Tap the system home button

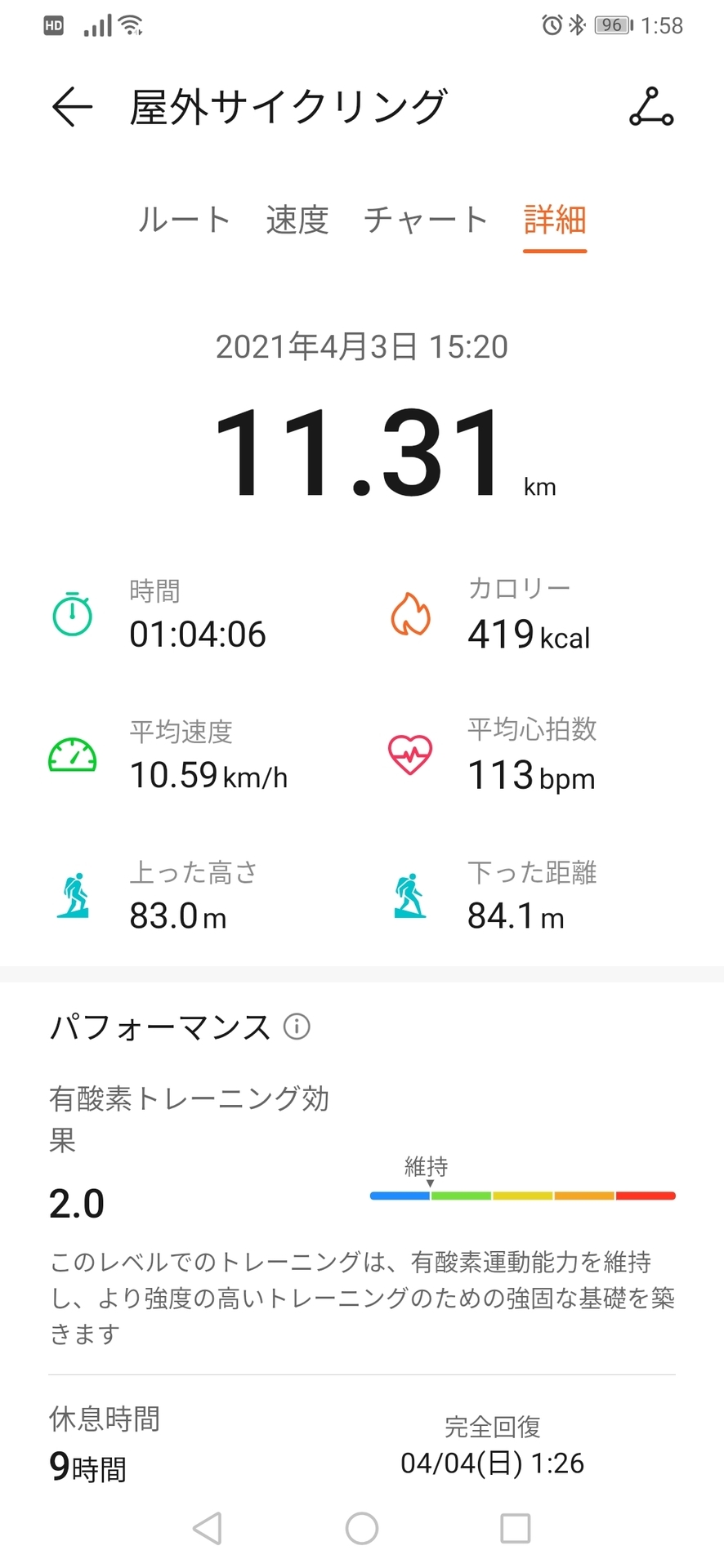pyautogui.click(x=362, y=1528)
